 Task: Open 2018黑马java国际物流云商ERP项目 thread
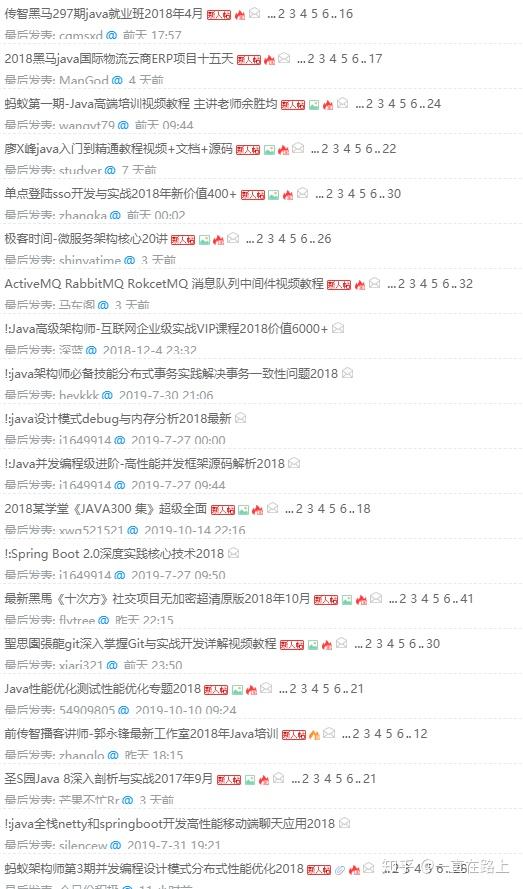point(119,58)
